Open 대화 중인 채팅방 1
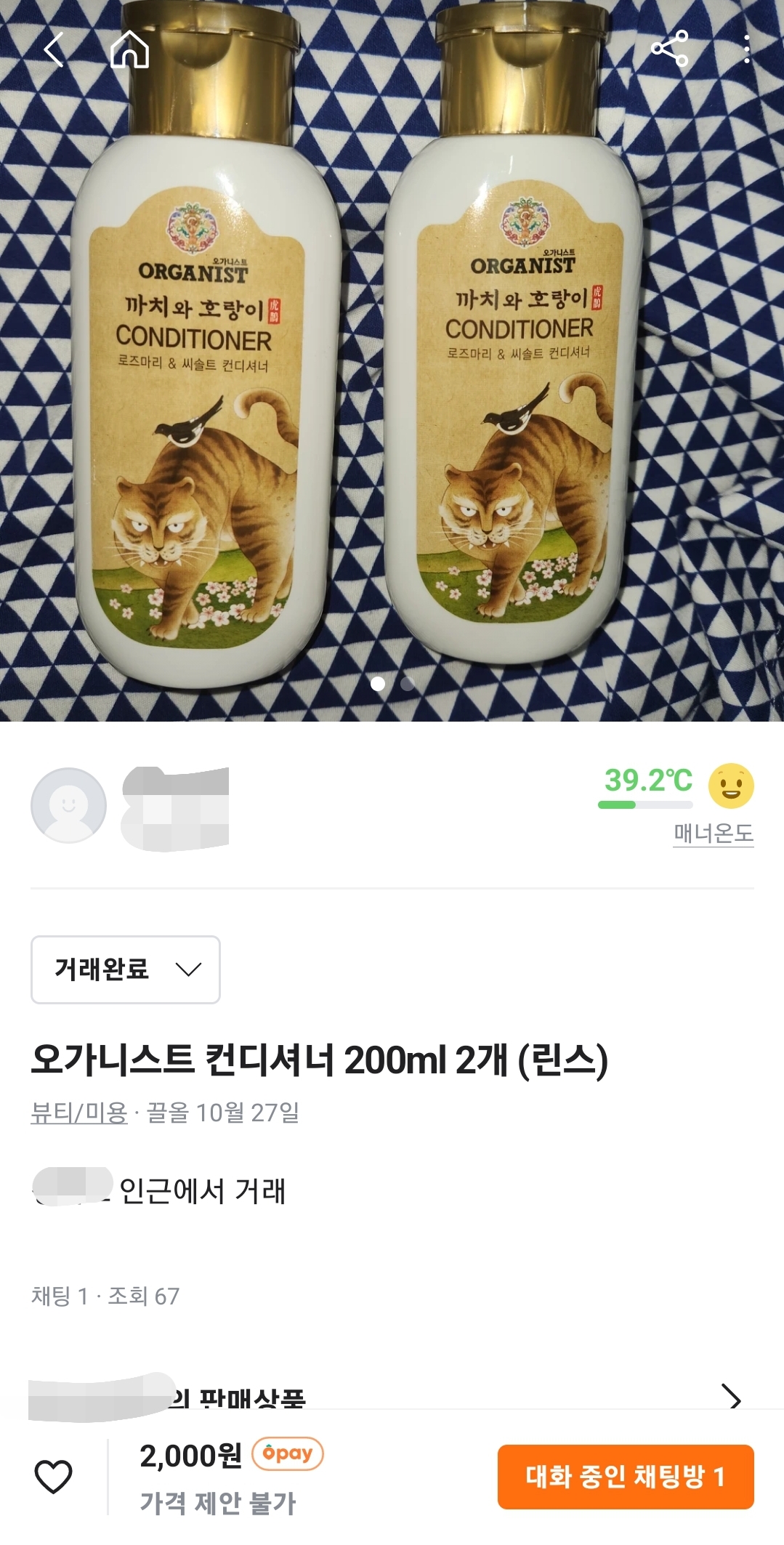784x1545 pixels. 625,1477
